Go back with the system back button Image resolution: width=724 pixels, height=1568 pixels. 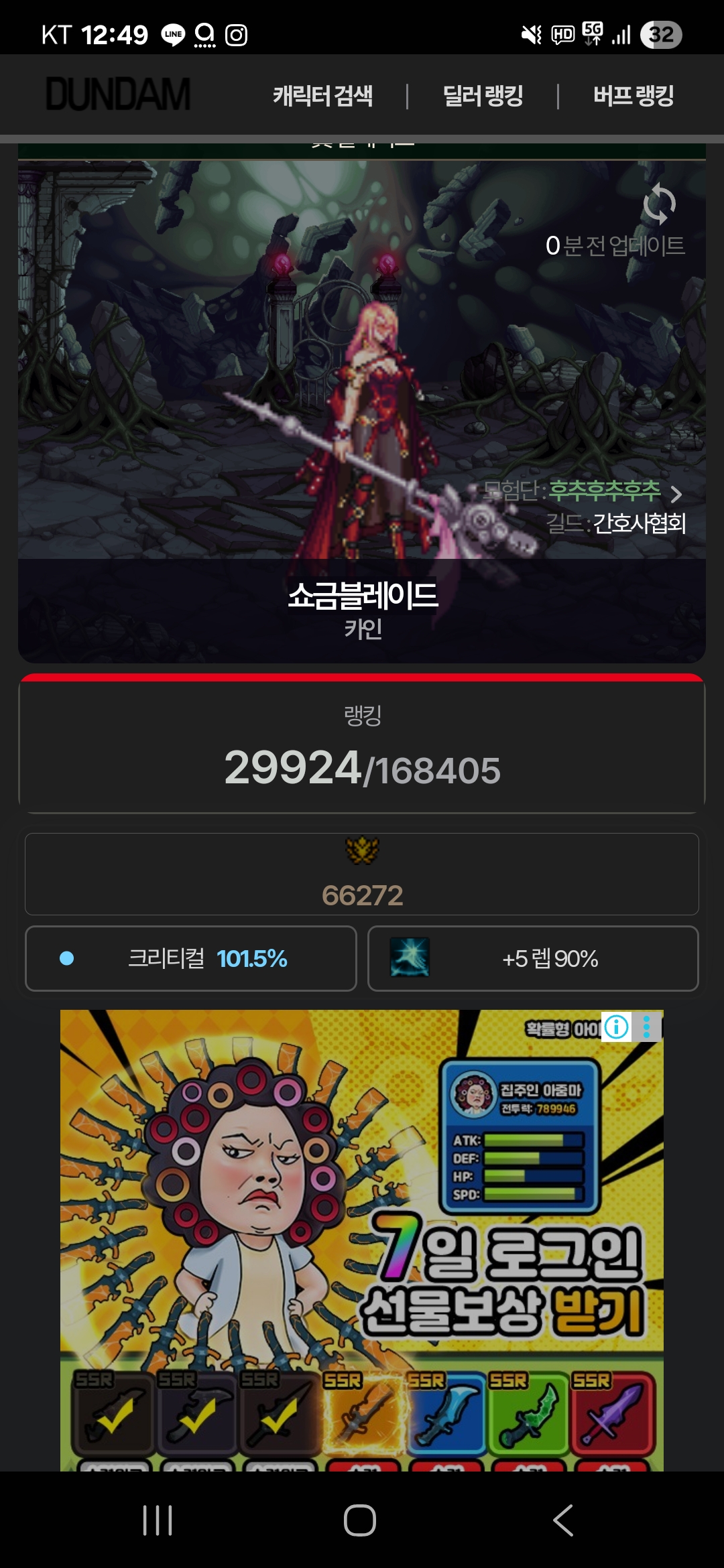[563, 1520]
